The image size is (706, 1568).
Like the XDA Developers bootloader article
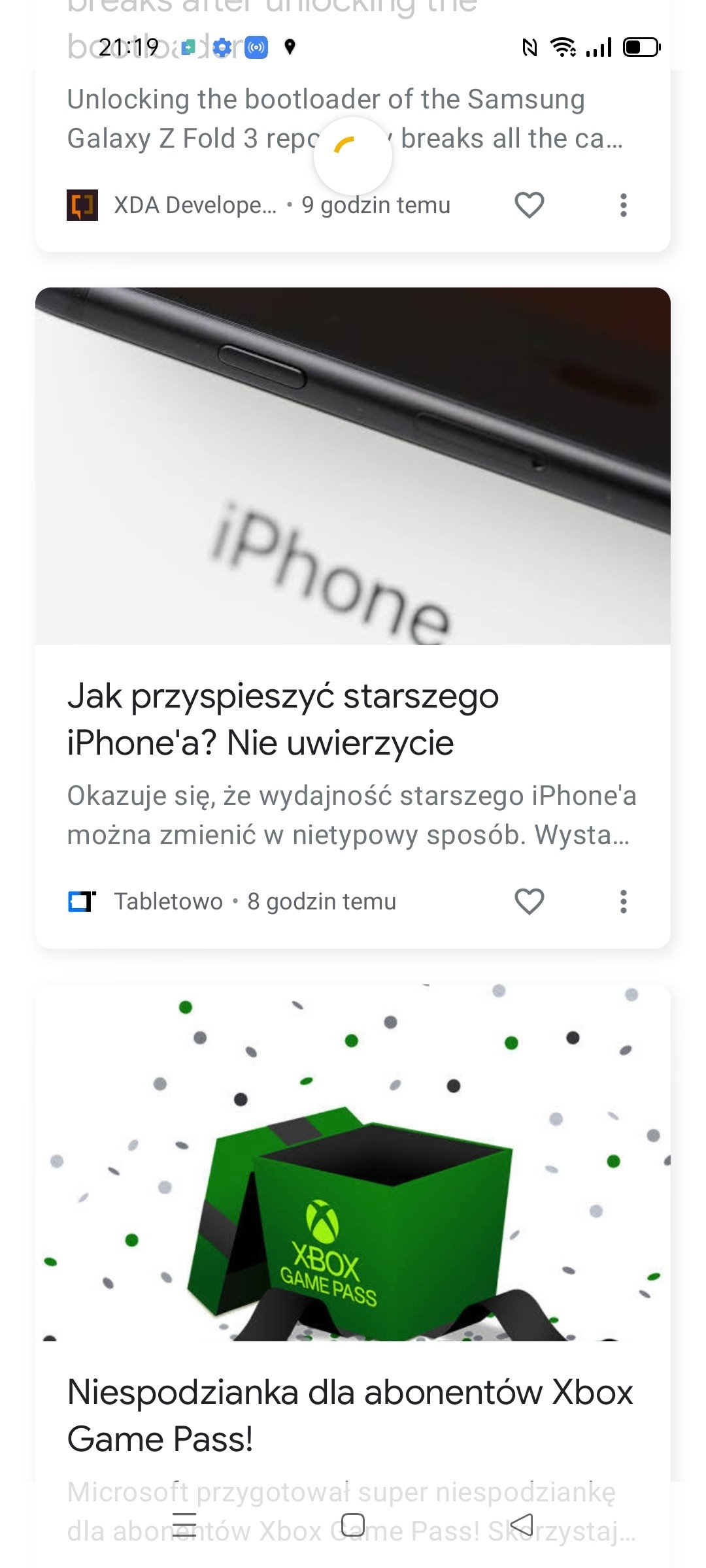pyautogui.click(x=529, y=205)
